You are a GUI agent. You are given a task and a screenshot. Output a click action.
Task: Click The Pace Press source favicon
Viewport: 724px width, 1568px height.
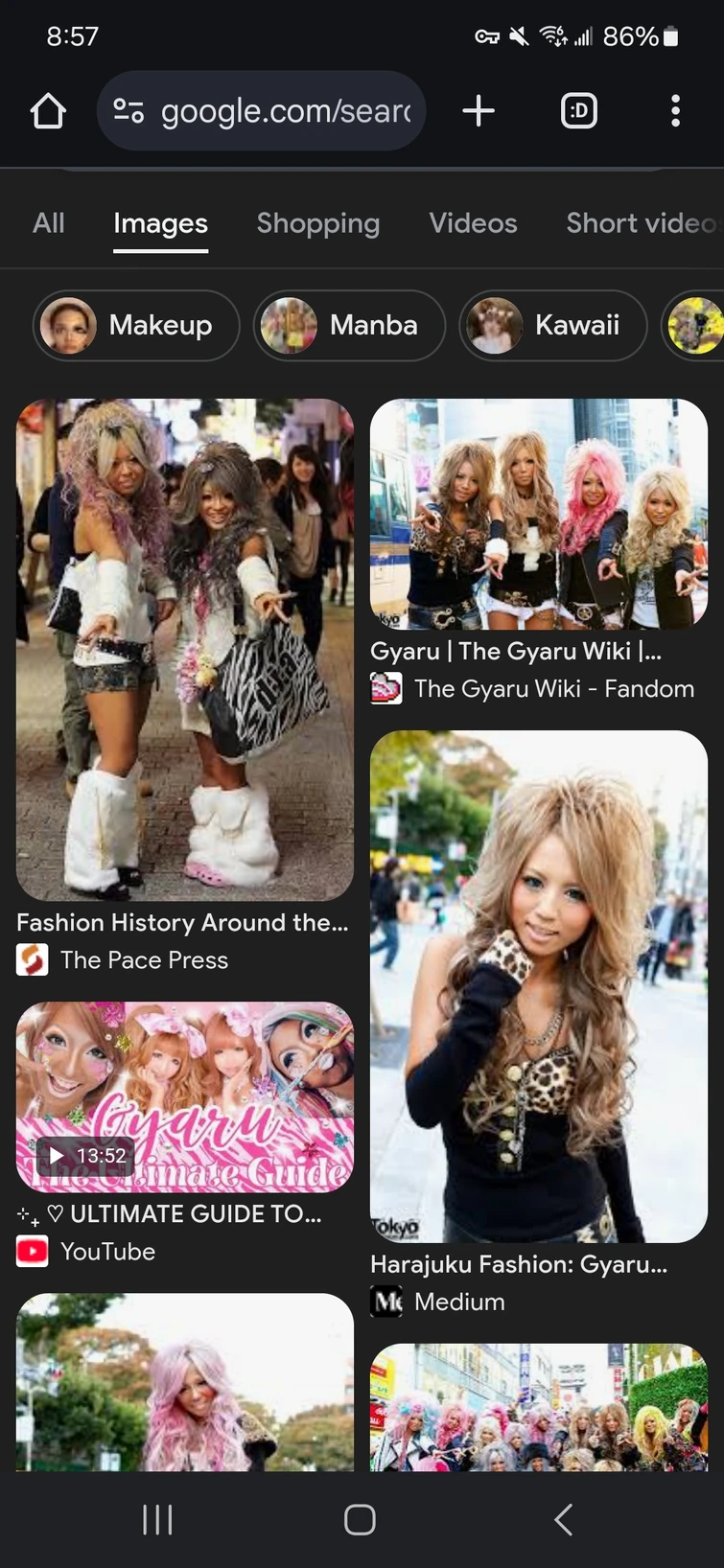coord(32,959)
